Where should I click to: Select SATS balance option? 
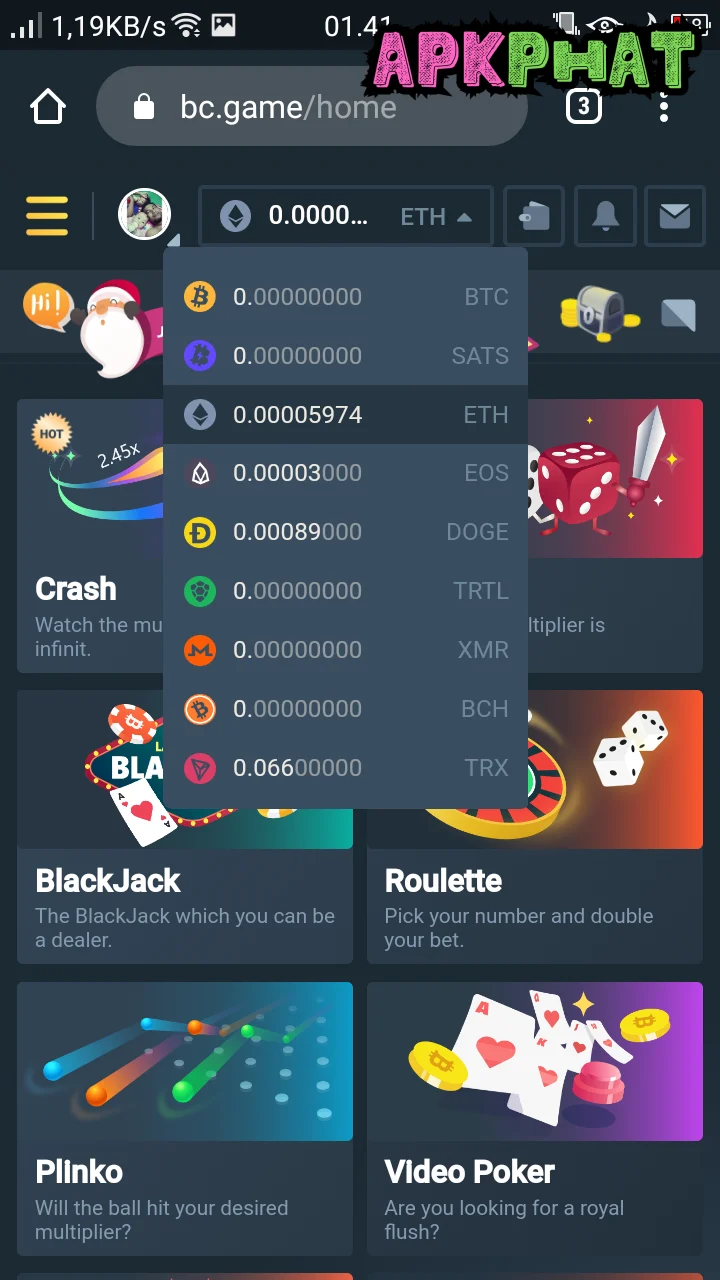[x=345, y=356]
